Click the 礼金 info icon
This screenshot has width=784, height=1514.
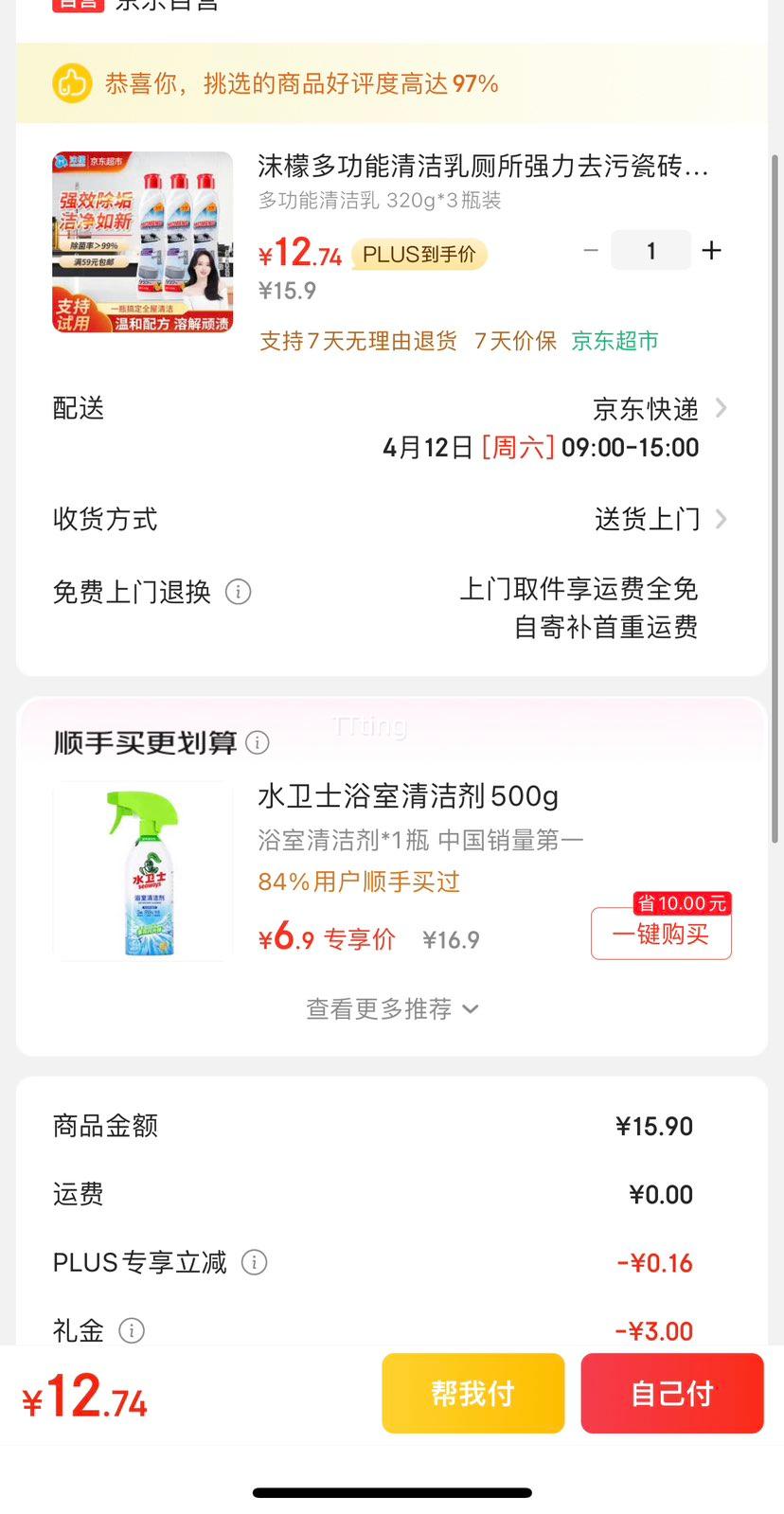pyautogui.click(x=131, y=1331)
